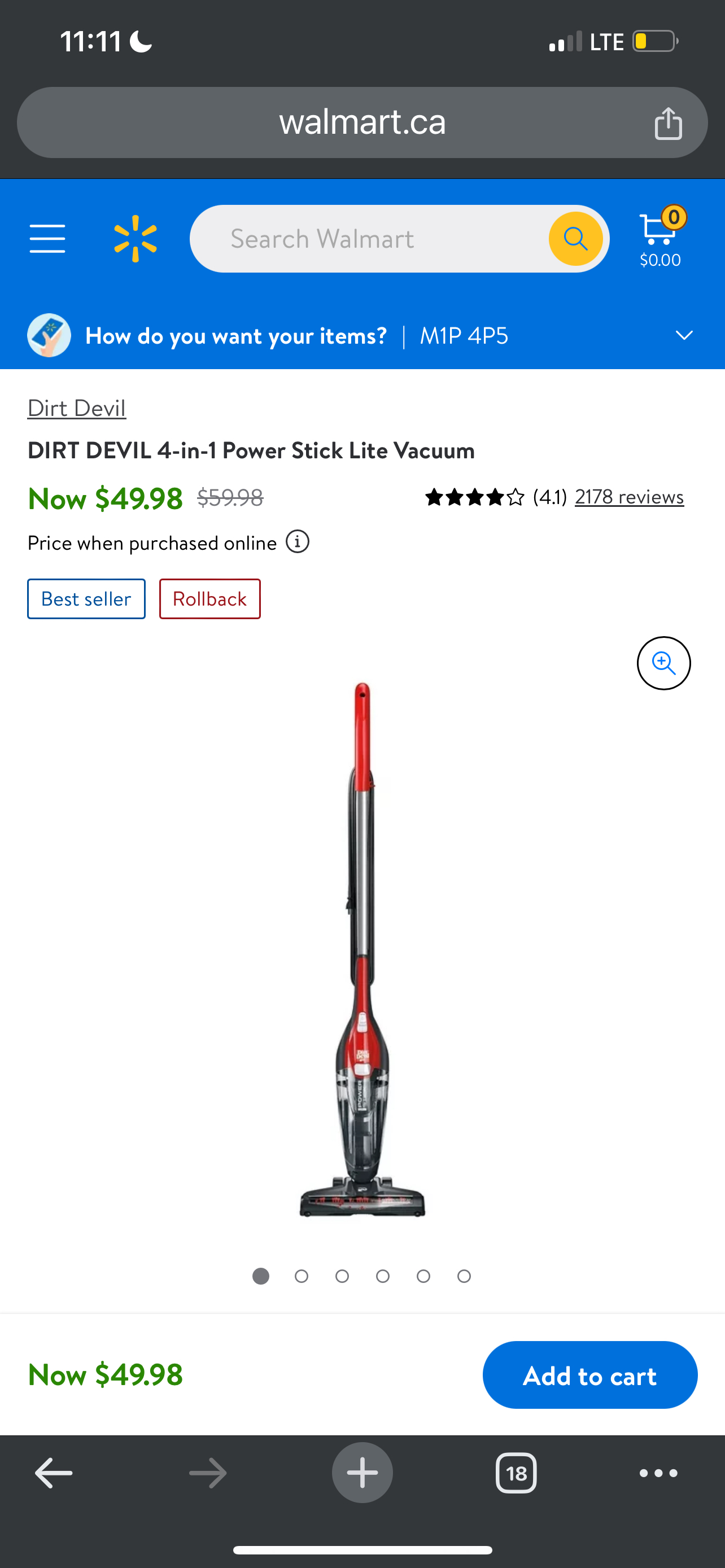Tap the walmart.ca address bar

361,122
